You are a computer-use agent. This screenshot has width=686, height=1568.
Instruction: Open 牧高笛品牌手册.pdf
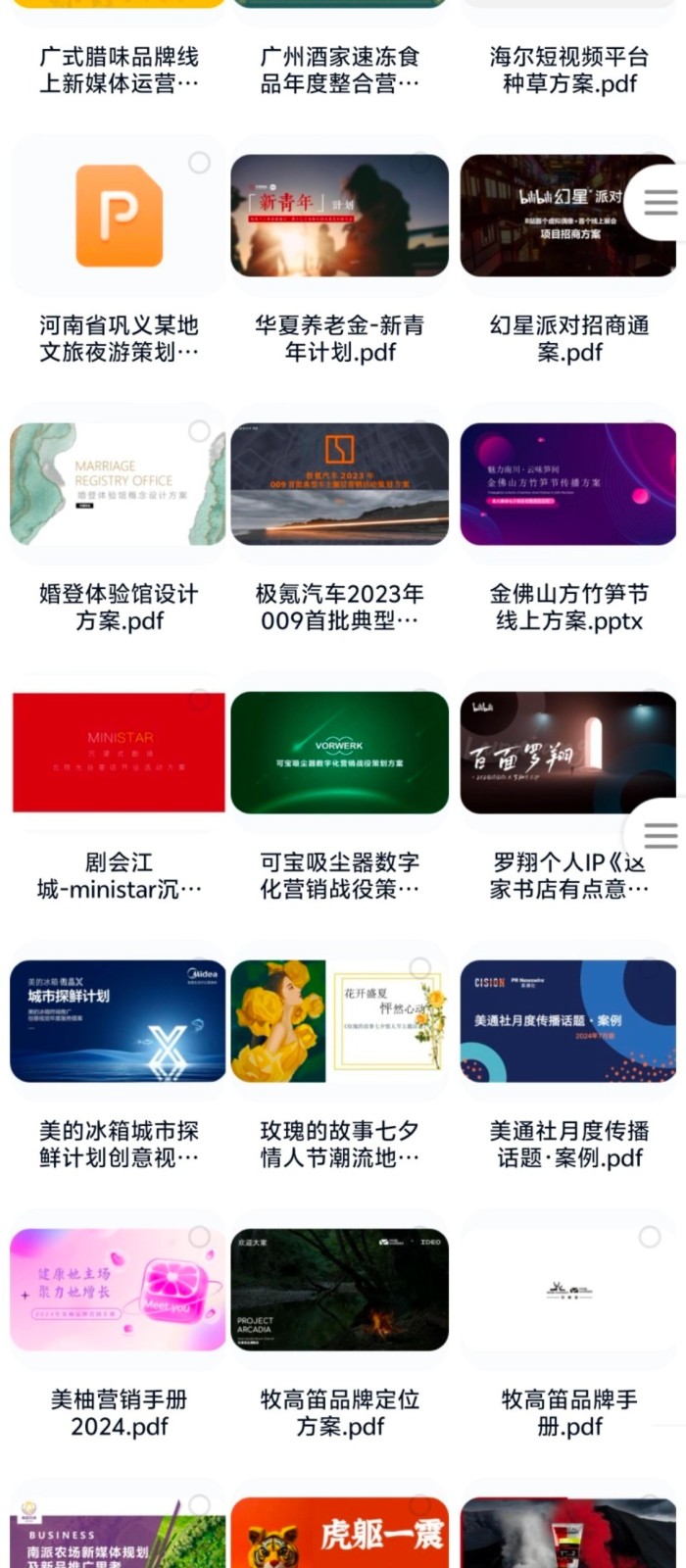pos(566,1290)
